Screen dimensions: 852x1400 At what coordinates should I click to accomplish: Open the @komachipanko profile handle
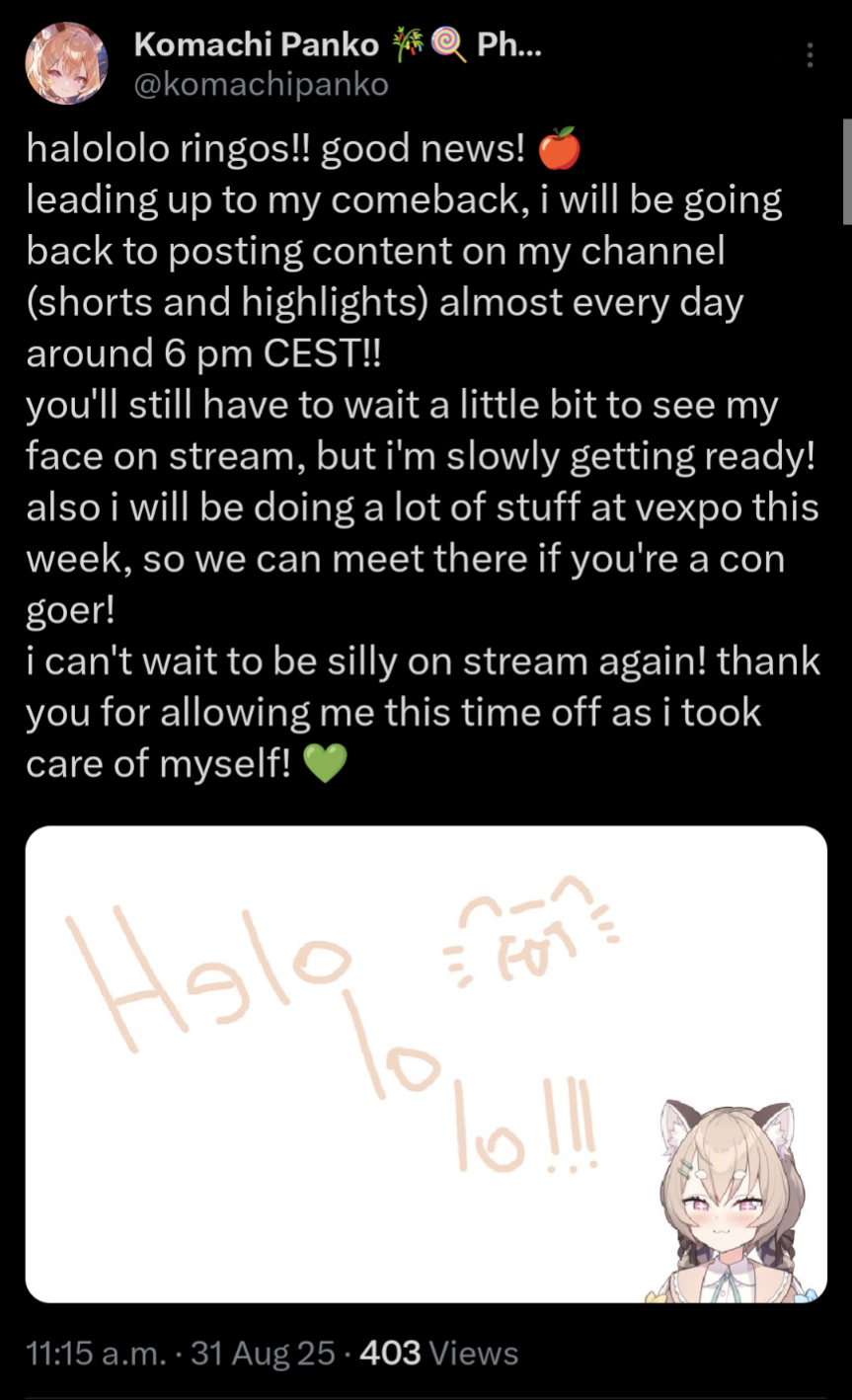[x=261, y=86]
